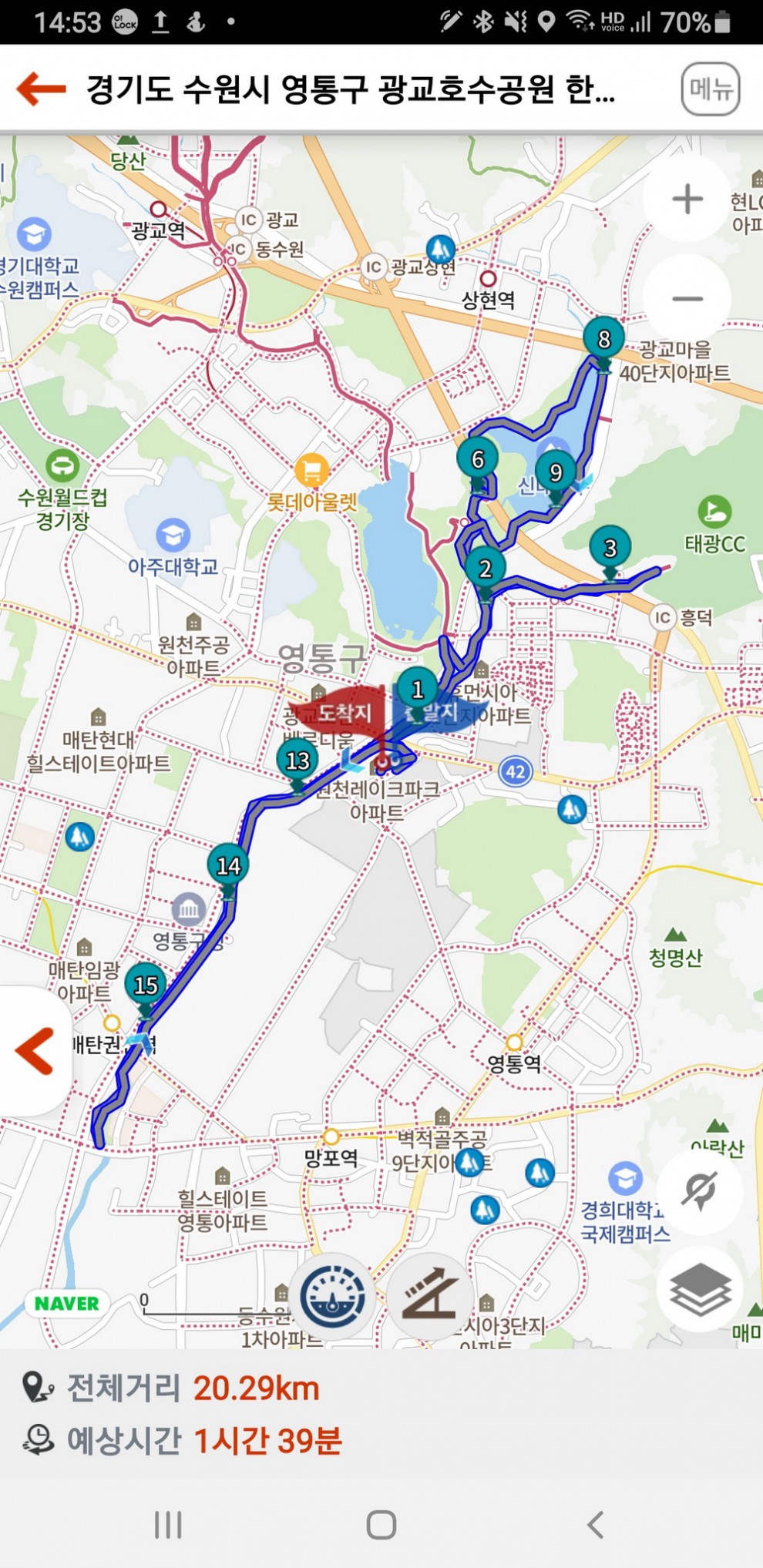Toggle the location tracking button

pyautogui.click(x=699, y=1191)
